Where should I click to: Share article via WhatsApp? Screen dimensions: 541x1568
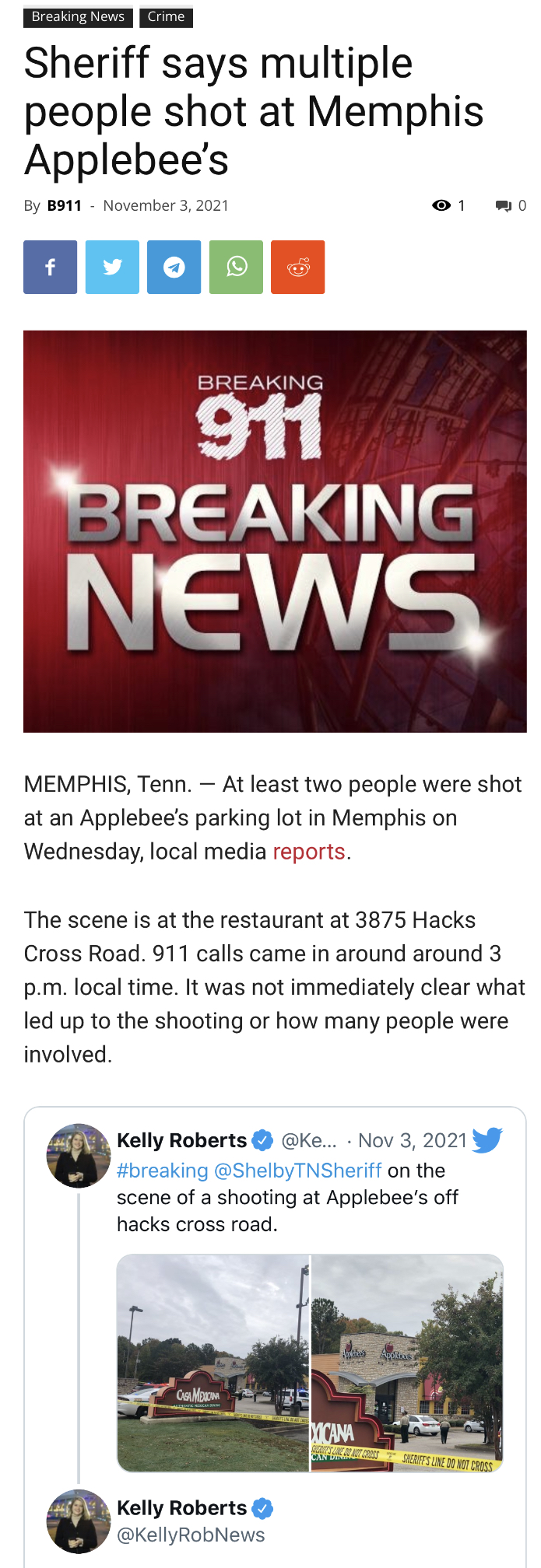pos(237,268)
